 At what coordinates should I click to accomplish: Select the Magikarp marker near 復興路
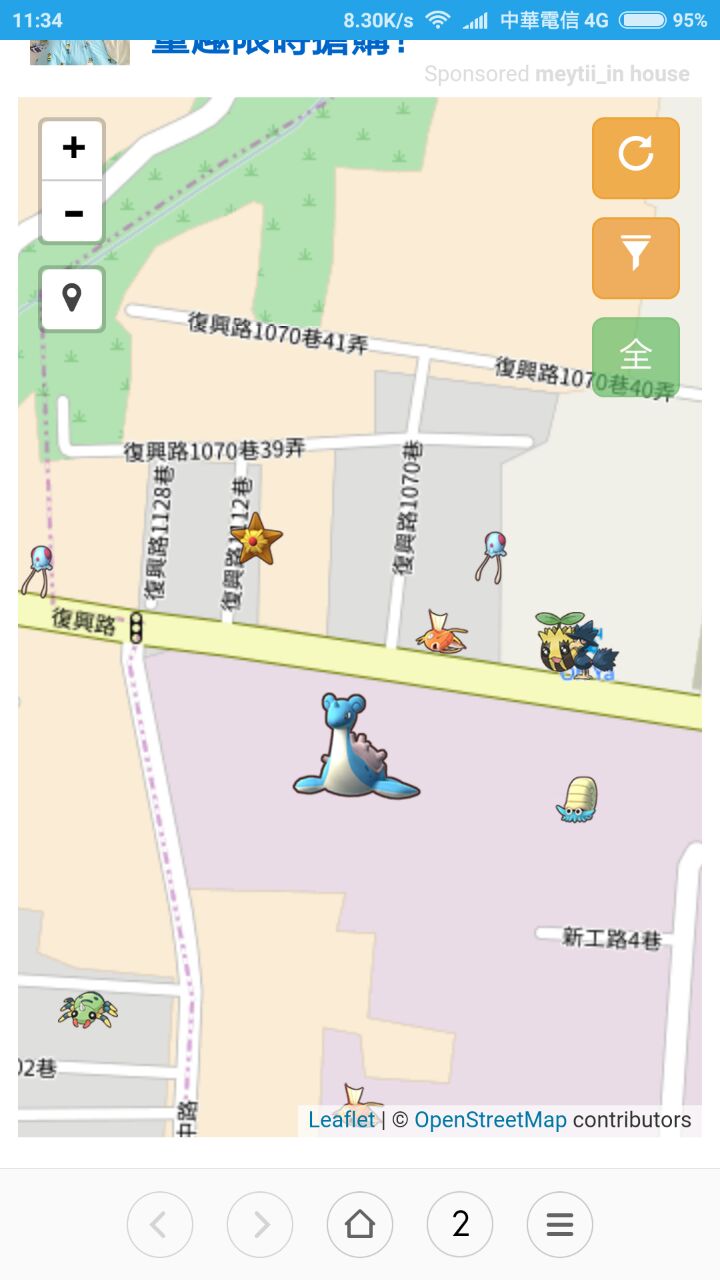tap(440, 634)
